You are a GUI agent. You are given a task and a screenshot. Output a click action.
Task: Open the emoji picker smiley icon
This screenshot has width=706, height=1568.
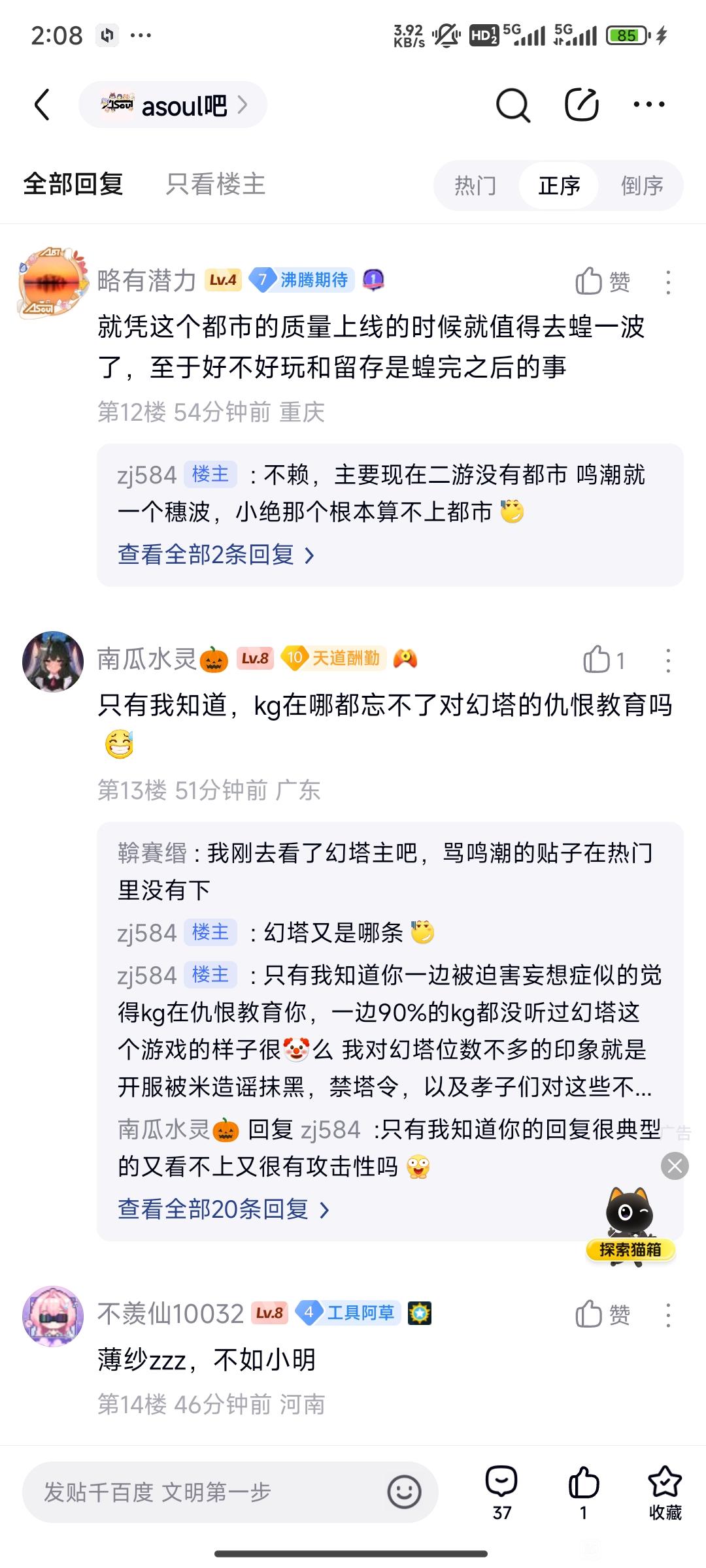point(404,1492)
